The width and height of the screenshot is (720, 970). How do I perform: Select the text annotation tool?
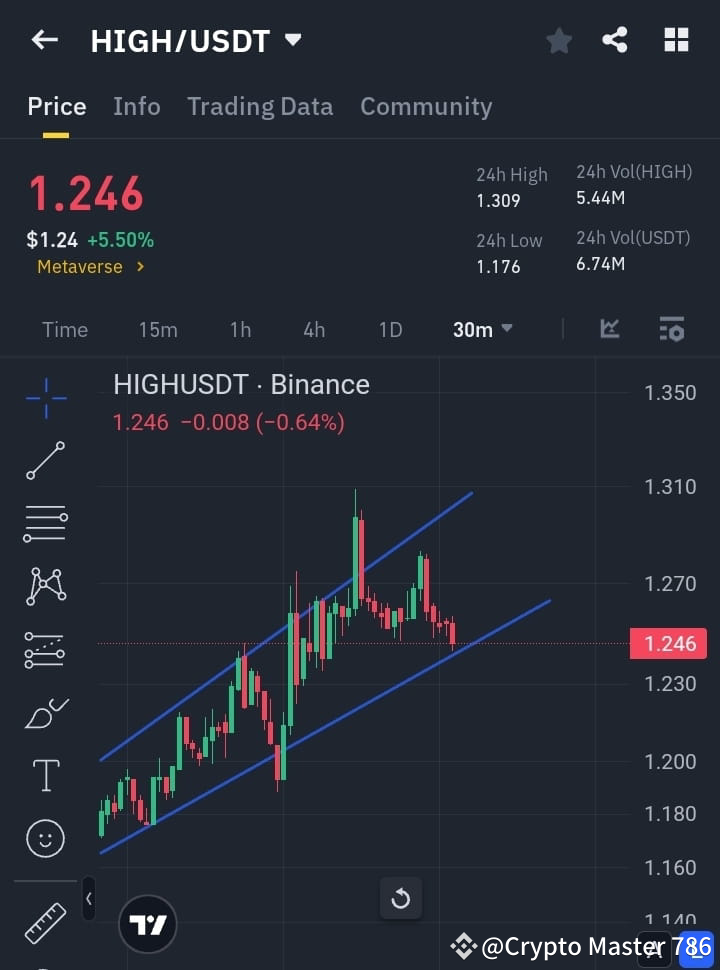45,775
